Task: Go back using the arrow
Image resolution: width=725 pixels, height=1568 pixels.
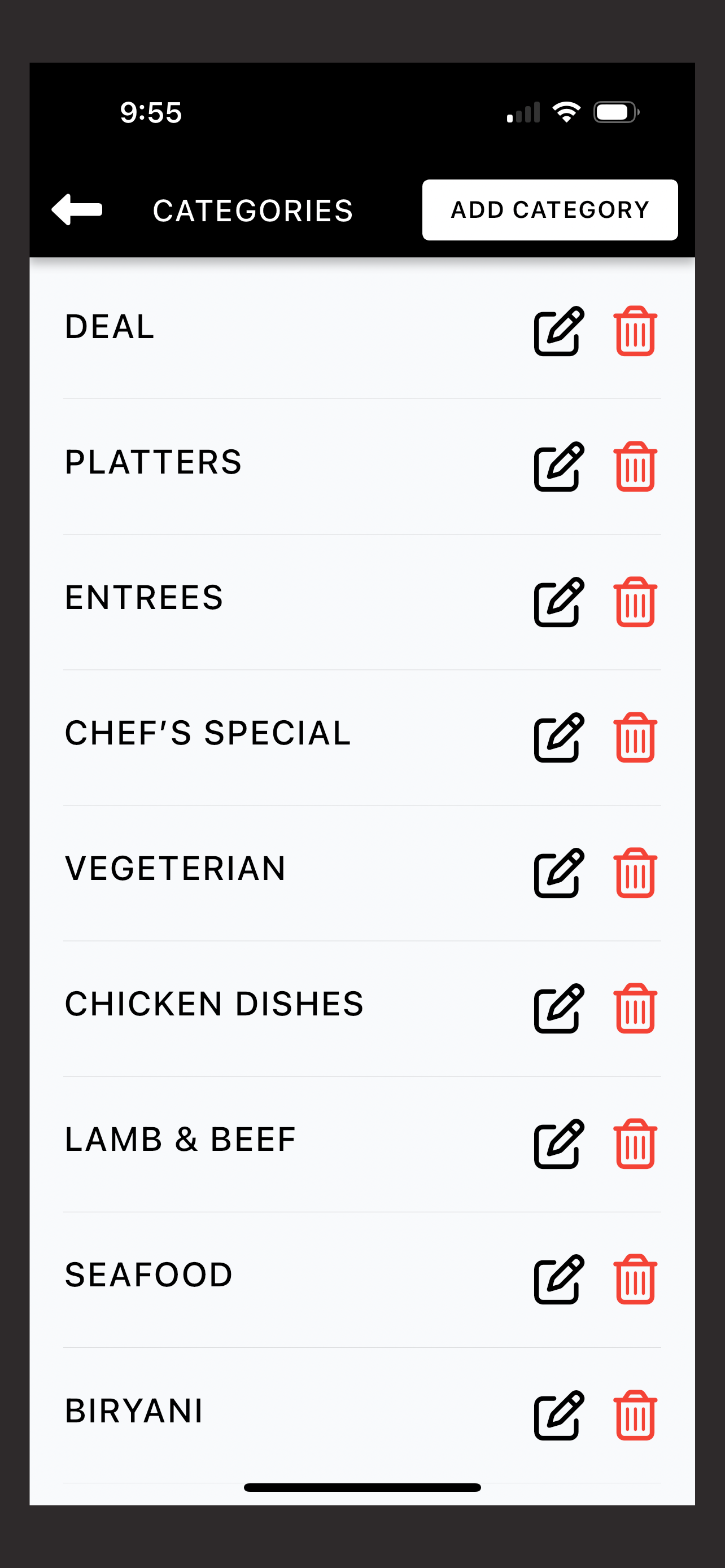Action: 77,210
